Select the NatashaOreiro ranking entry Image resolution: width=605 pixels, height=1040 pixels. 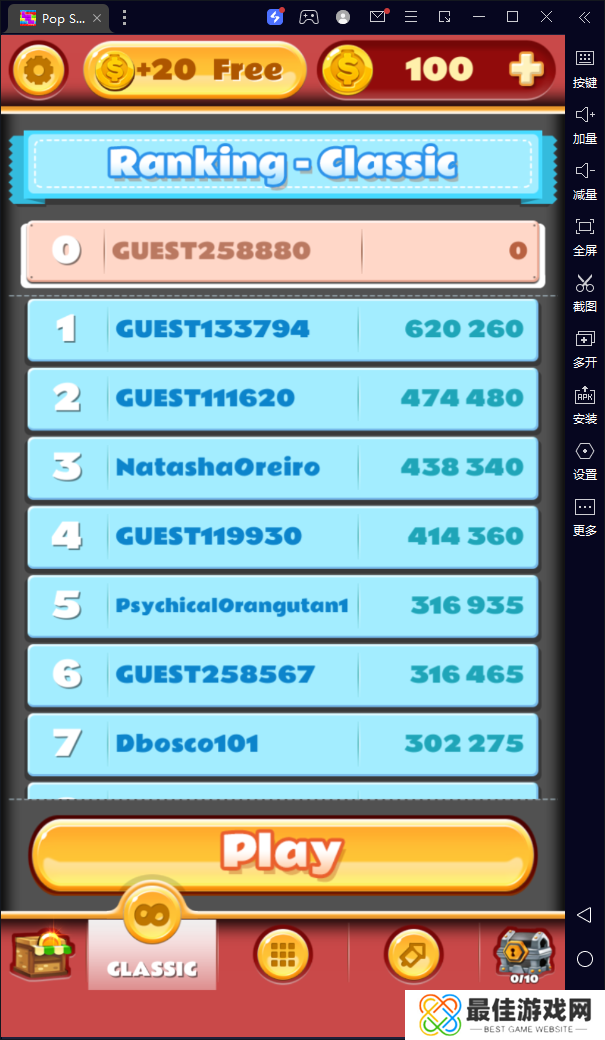pos(282,467)
